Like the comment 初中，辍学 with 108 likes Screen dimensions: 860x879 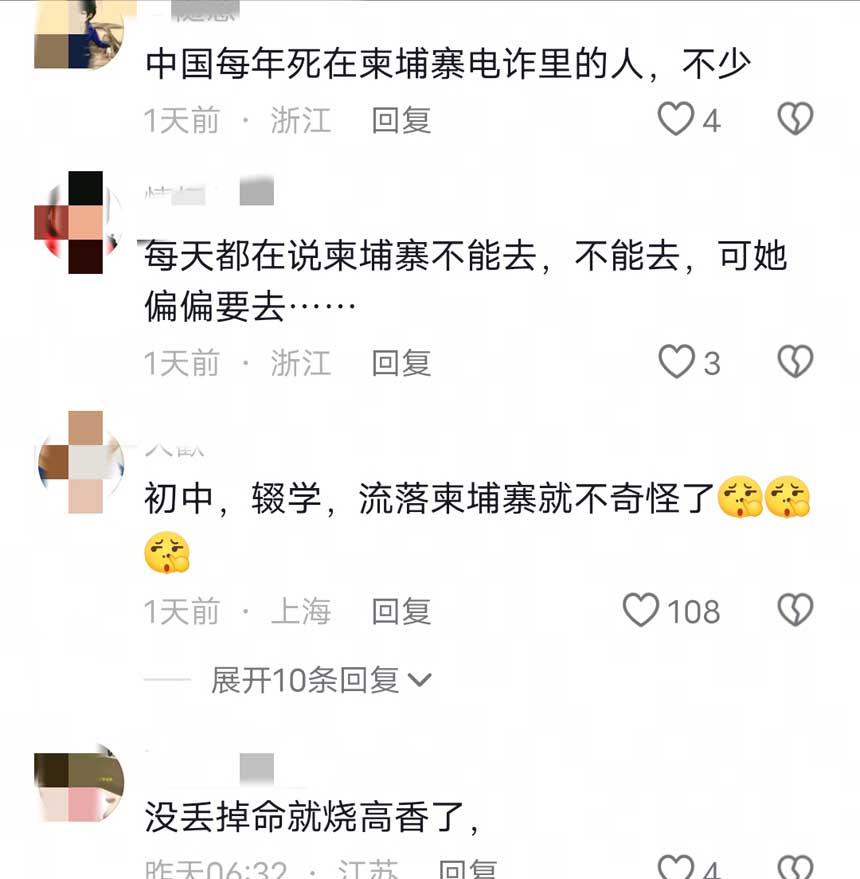click(x=641, y=610)
